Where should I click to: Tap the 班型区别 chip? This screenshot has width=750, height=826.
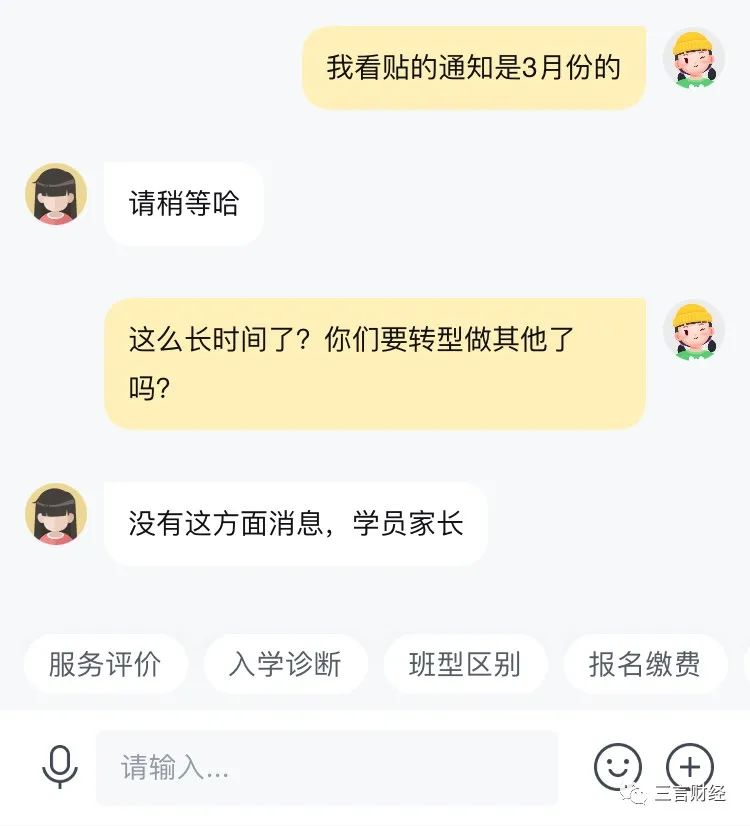coord(465,664)
